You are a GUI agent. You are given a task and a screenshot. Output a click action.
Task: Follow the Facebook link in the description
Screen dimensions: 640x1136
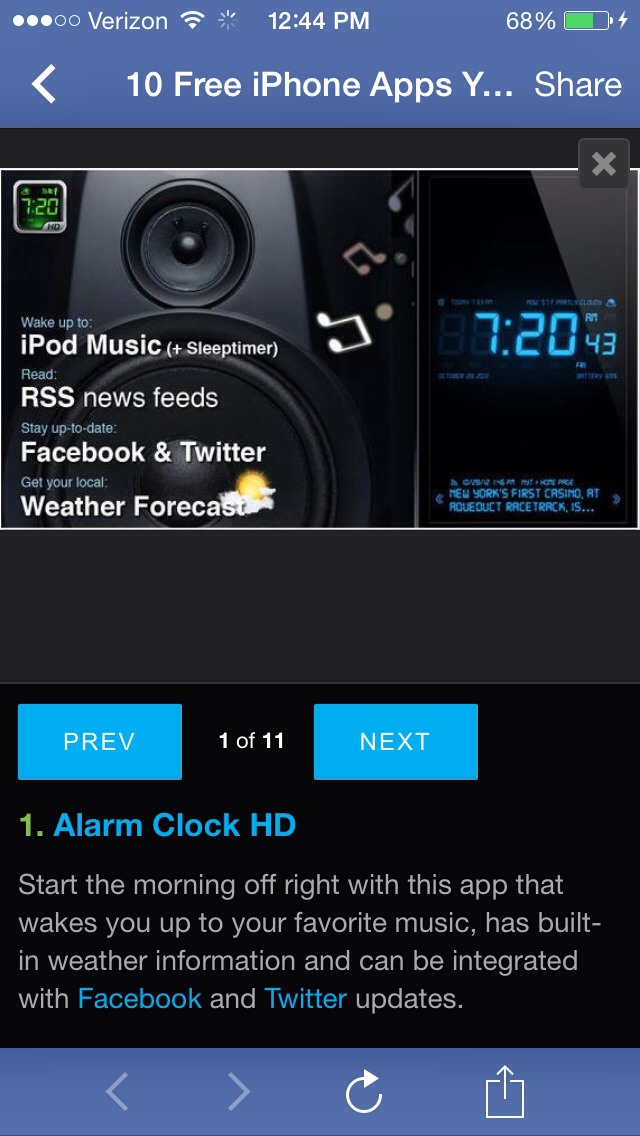click(x=140, y=998)
